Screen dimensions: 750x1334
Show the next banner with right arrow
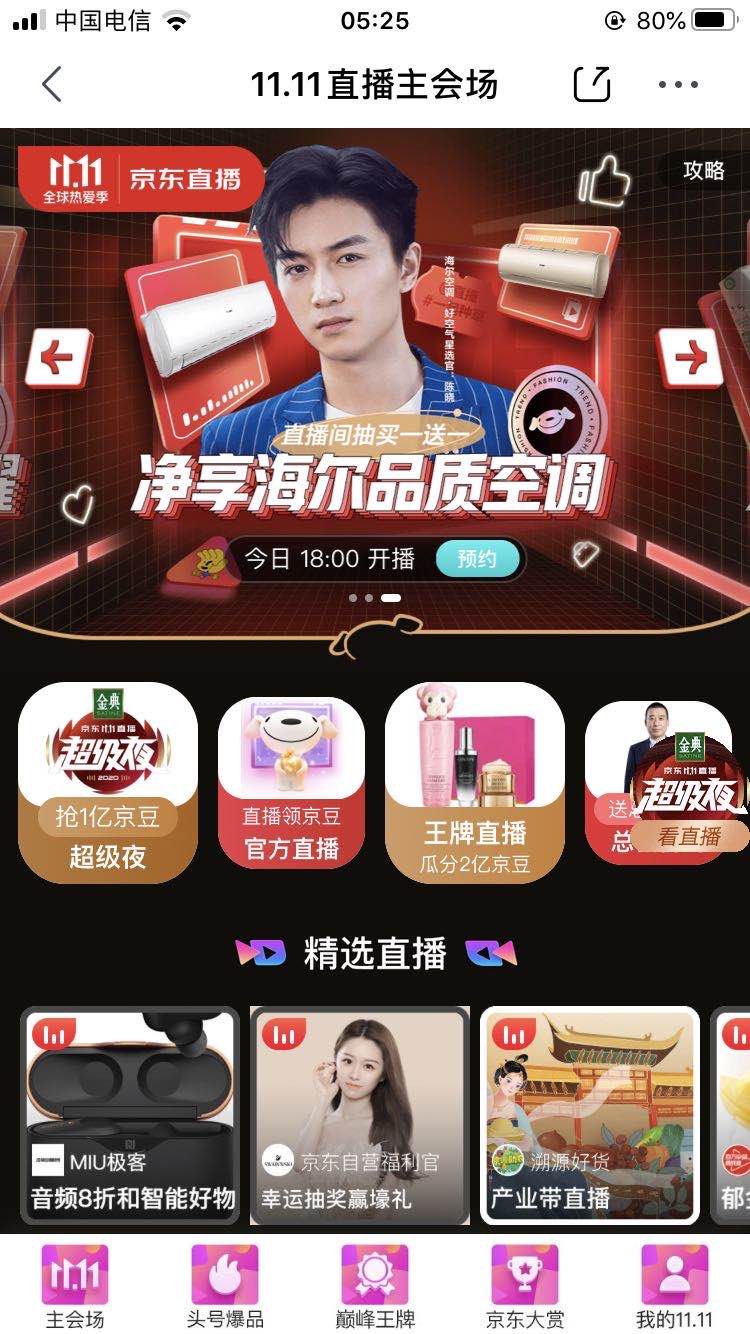click(x=689, y=357)
